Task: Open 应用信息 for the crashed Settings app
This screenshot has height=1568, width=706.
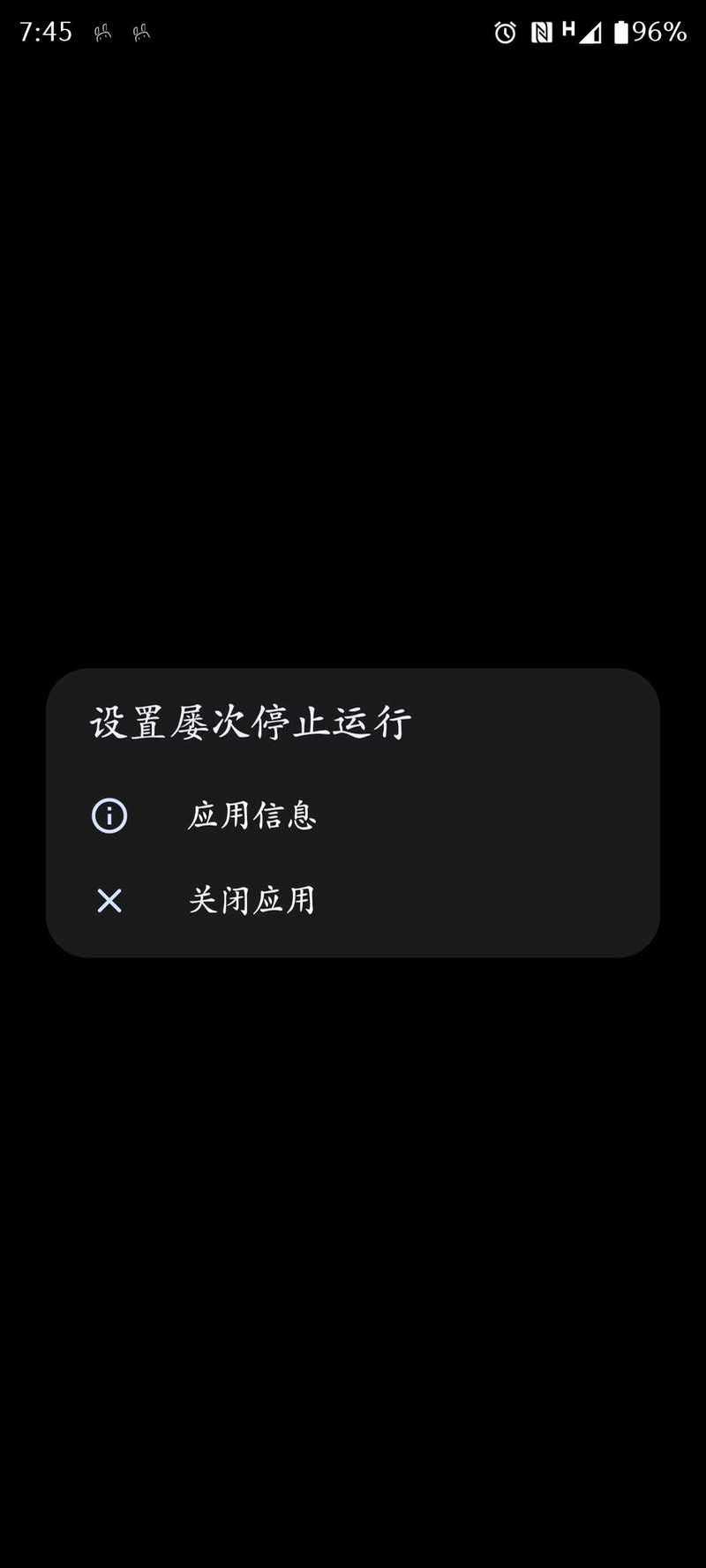Action: (x=353, y=815)
